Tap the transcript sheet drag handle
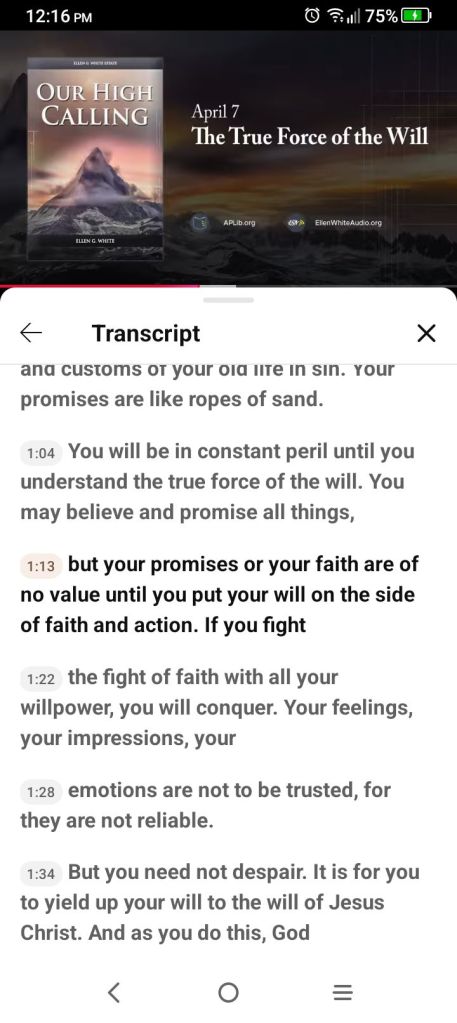The image size is (457, 1023). [228, 300]
